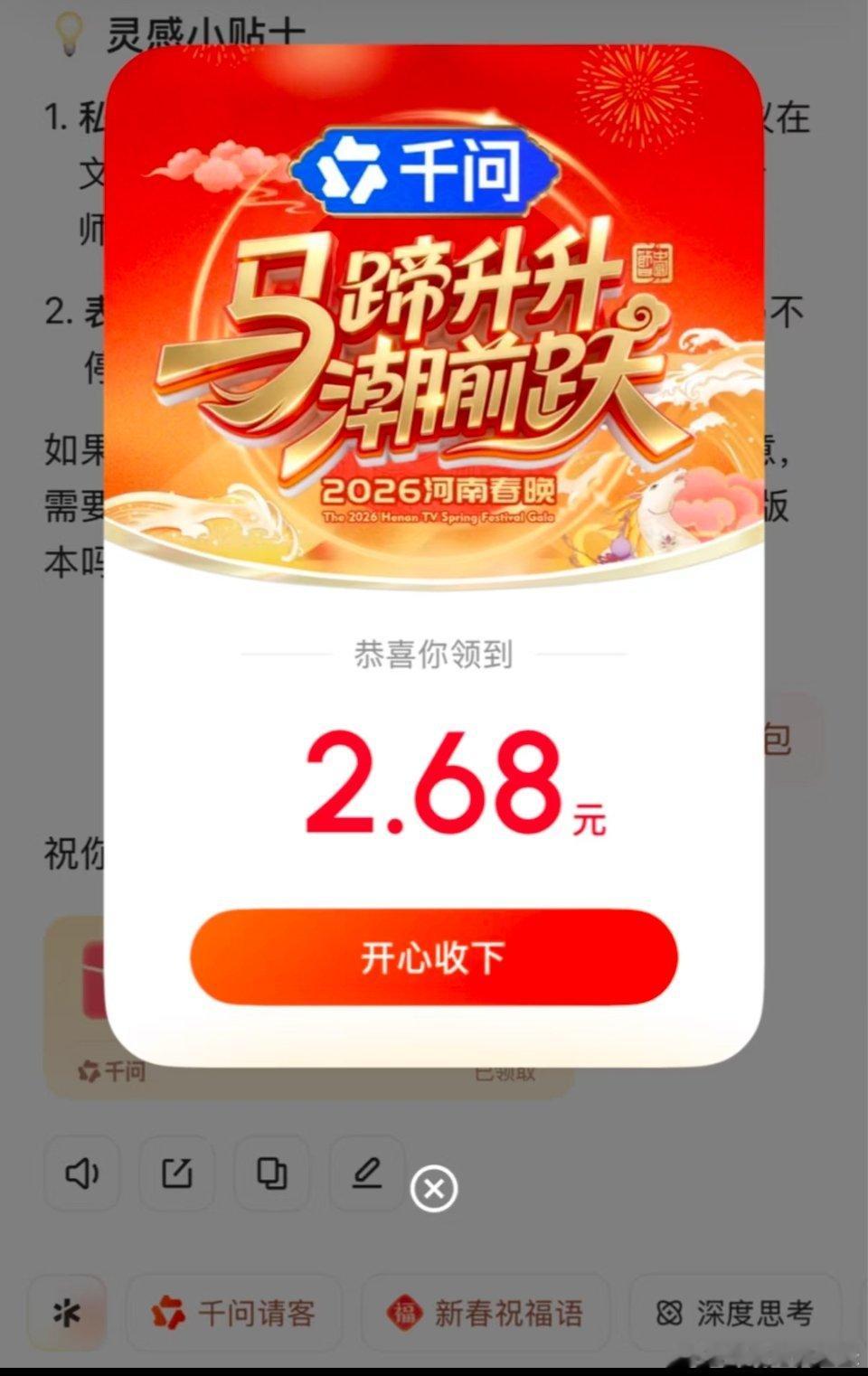Select the share icon below the reply
868x1376 pixels.
click(x=177, y=1174)
